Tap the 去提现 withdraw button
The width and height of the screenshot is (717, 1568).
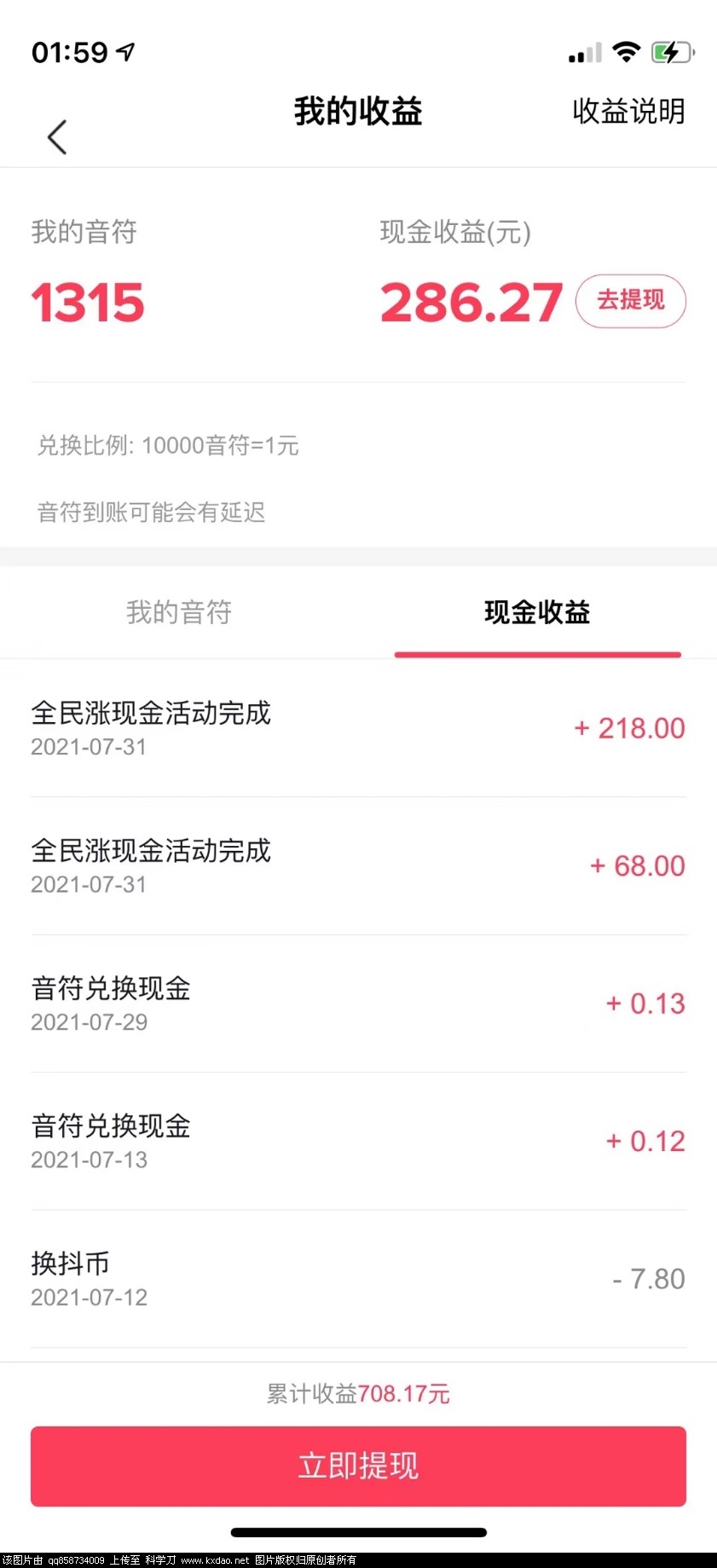point(631,301)
